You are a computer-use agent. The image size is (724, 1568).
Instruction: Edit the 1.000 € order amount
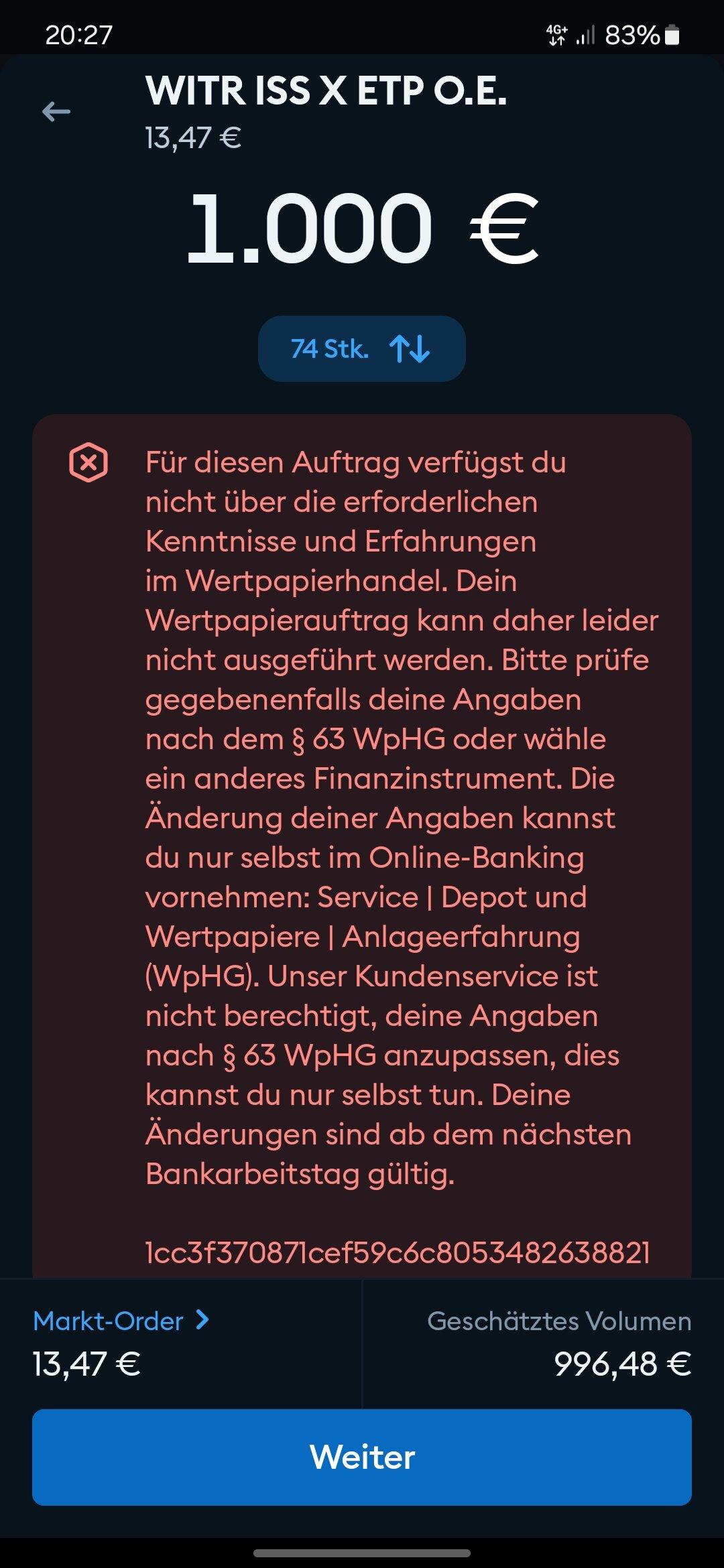361,228
